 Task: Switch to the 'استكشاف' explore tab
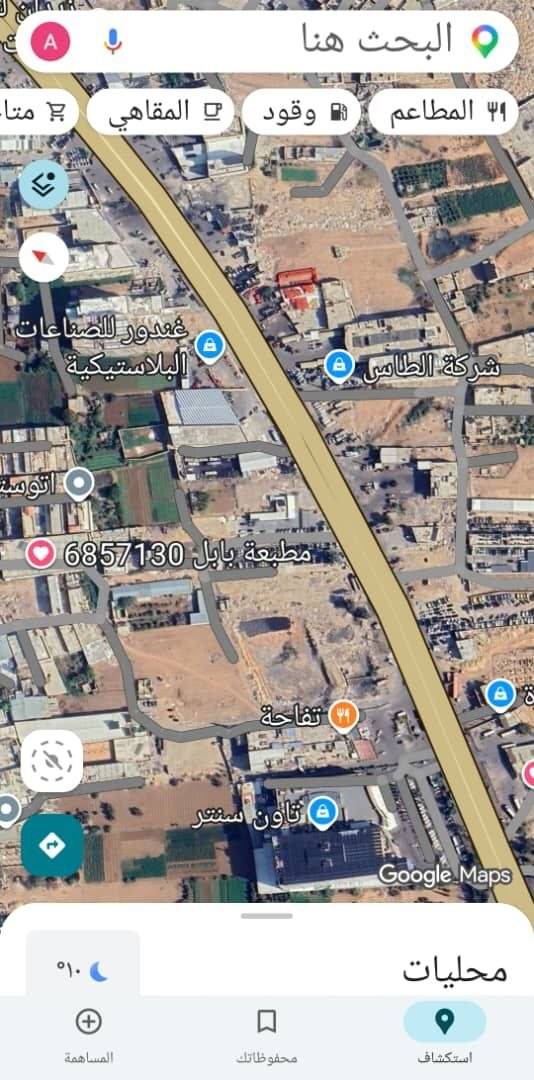point(444,1033)
